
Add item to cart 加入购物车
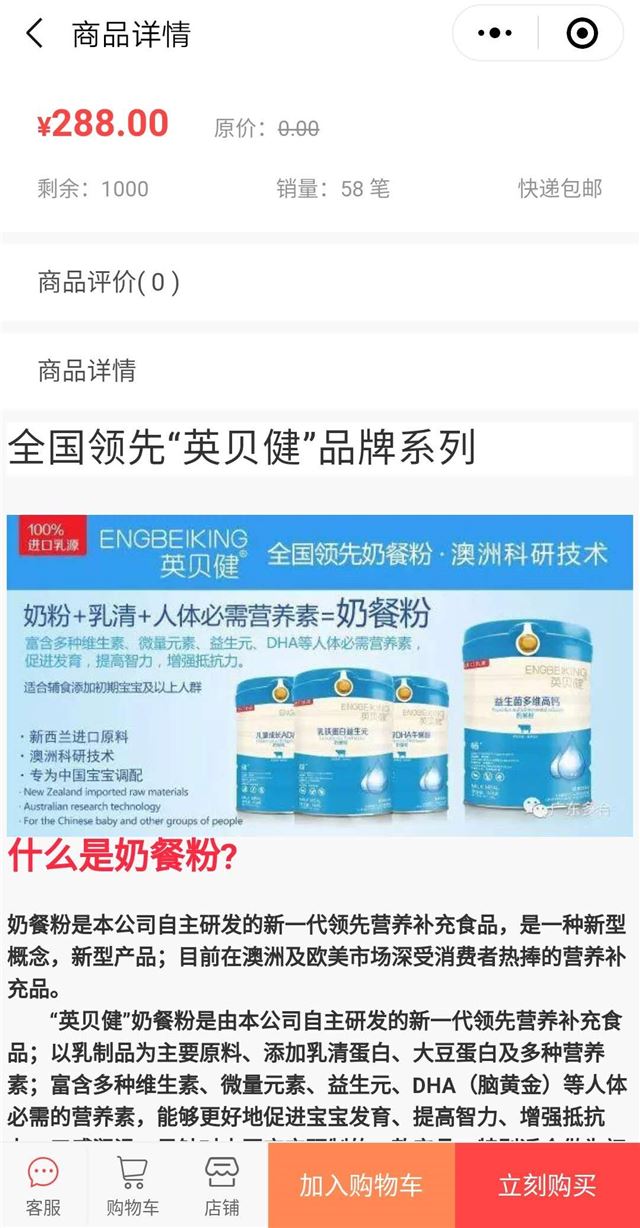pos(361,1186)
